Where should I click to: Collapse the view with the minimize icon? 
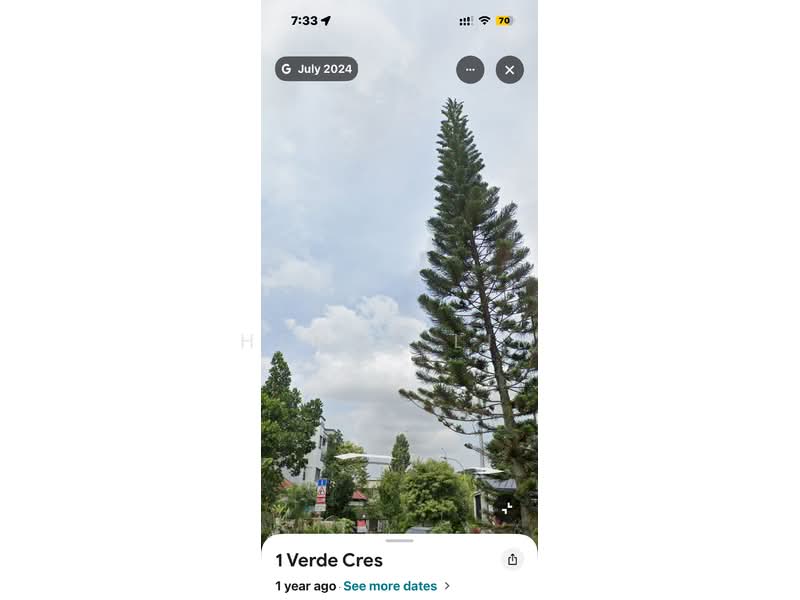[507, 508]
